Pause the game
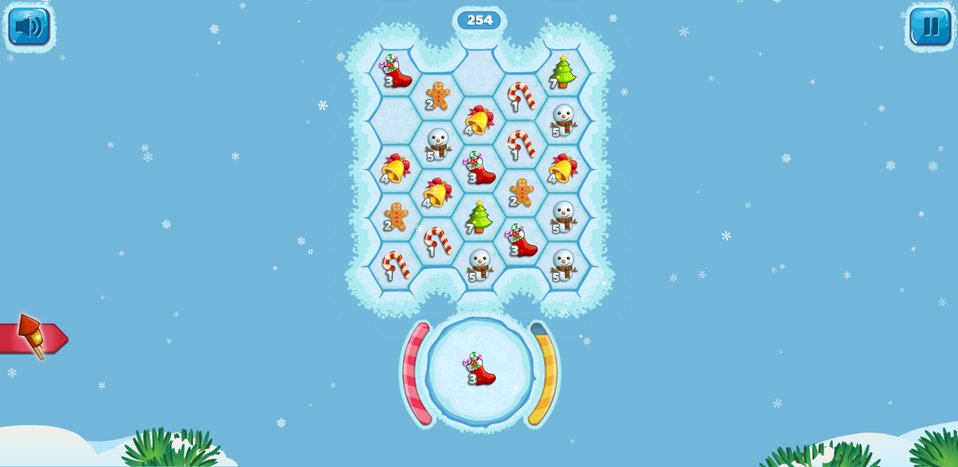 tap(929, 27)
